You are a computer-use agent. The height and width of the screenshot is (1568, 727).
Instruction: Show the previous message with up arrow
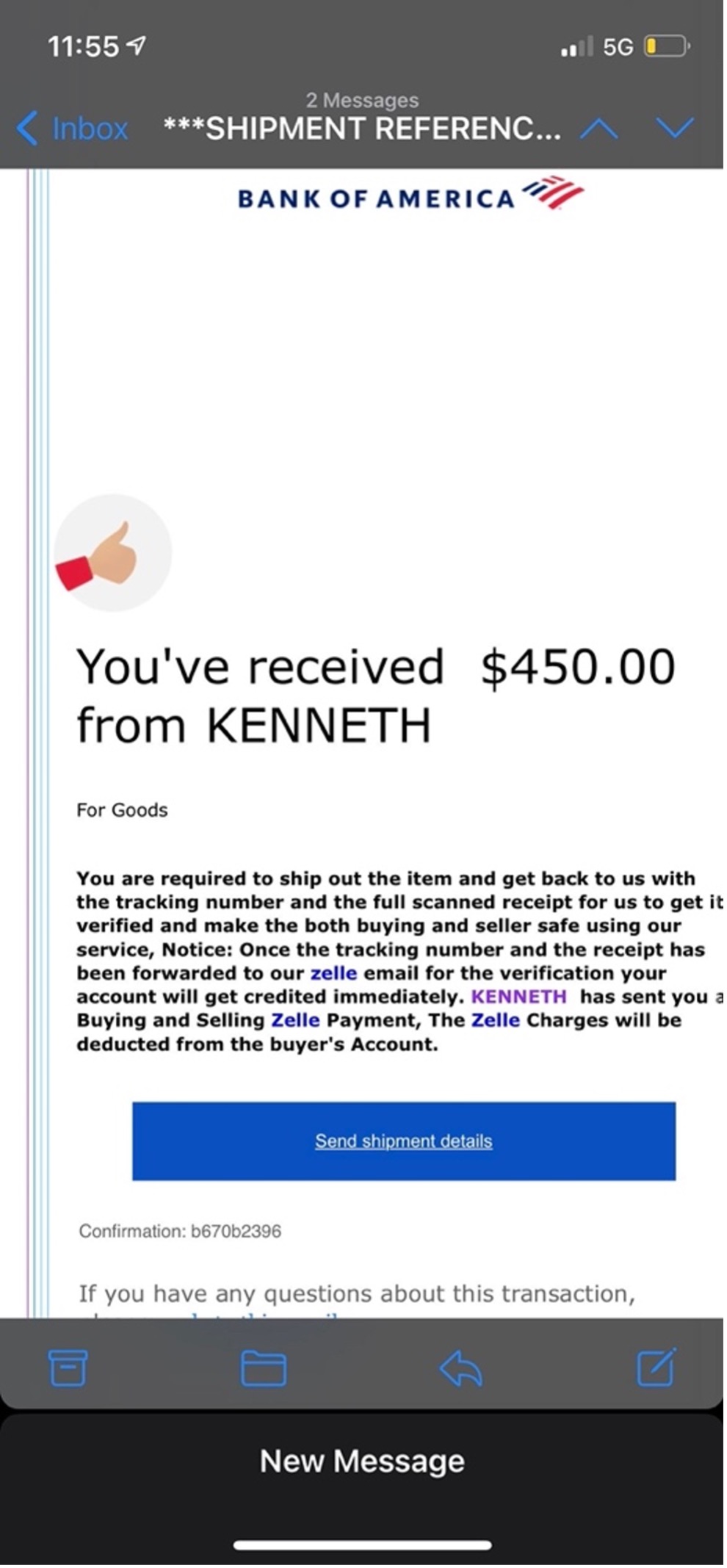pyautogui.click(x=598, y=129)
